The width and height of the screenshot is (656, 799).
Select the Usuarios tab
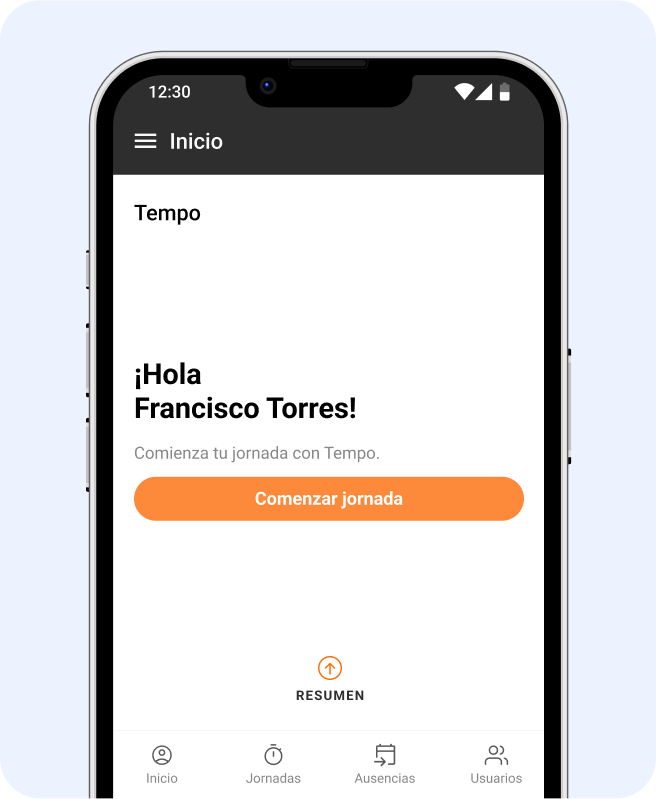tap(496, 764)
